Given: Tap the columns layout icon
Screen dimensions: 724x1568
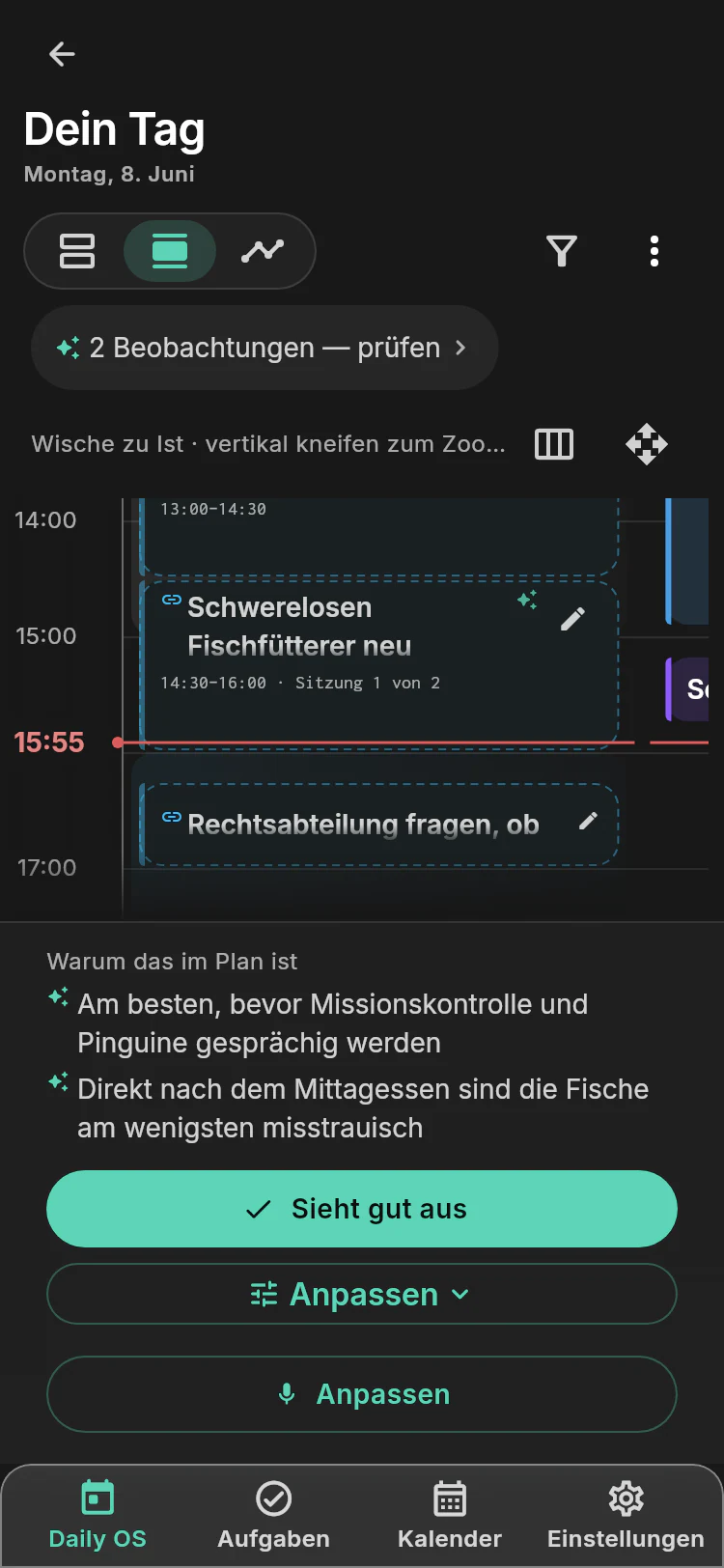Looking at the screenshot, I should click(x=554, y=444).
